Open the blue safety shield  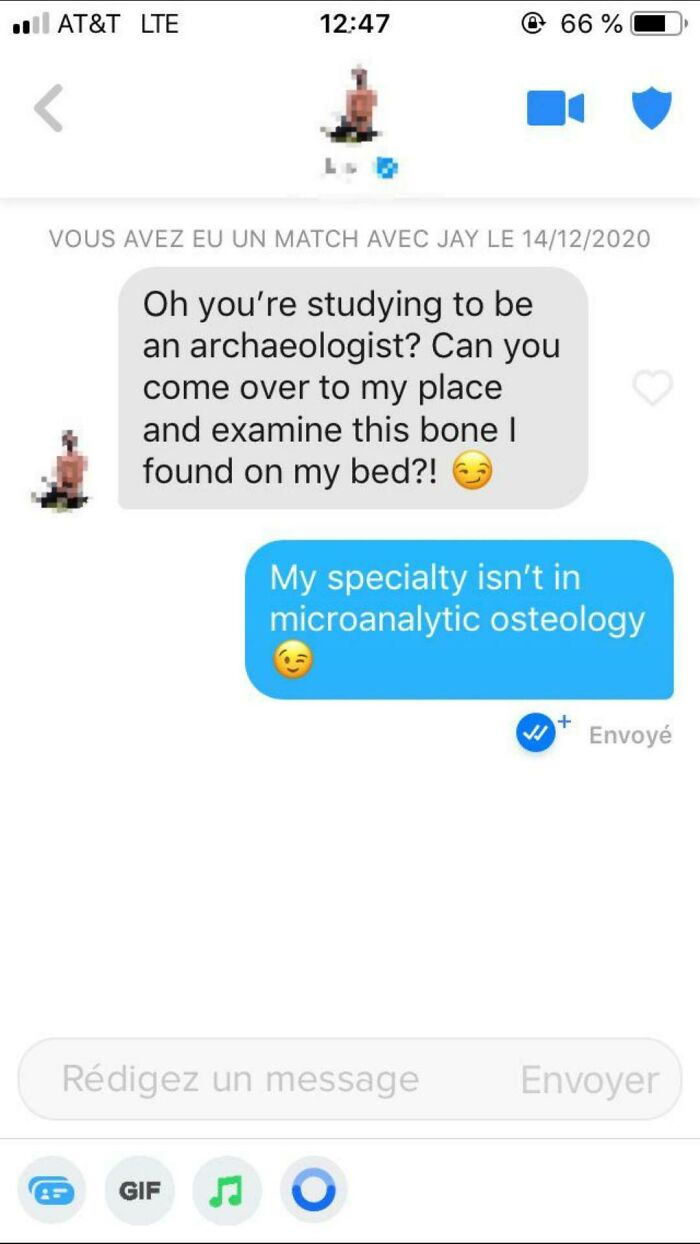(x=652, y=108)
